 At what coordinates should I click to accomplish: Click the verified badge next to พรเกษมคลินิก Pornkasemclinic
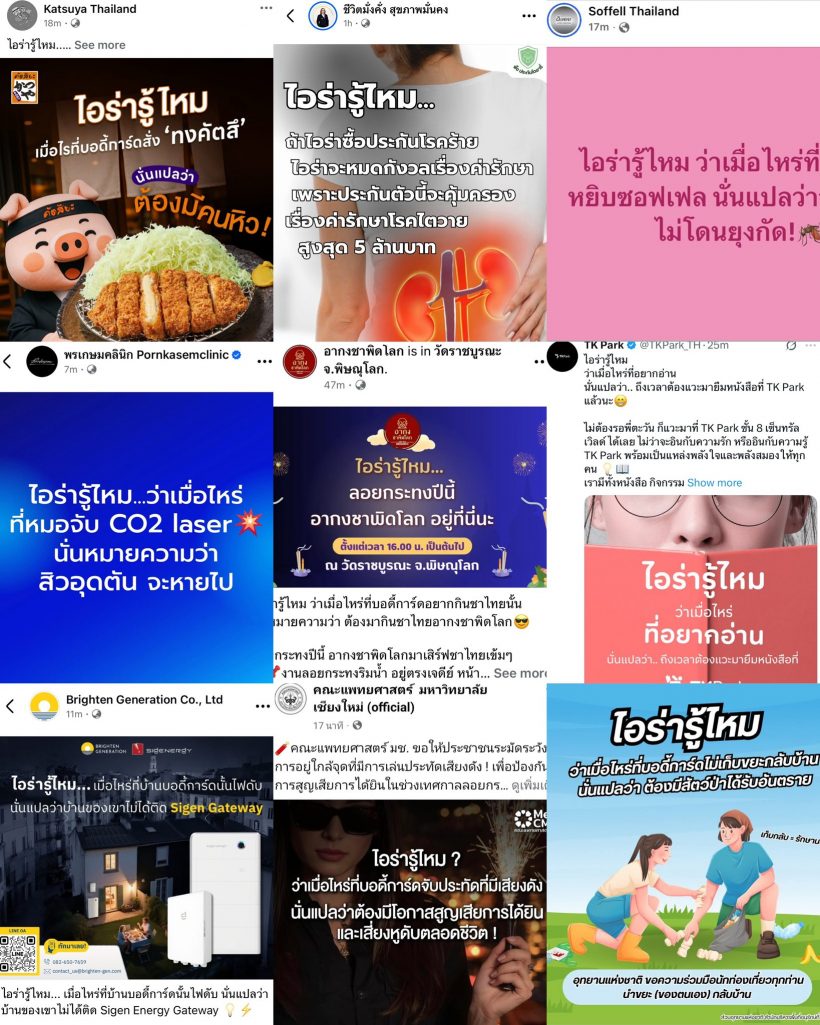[235, 355]
